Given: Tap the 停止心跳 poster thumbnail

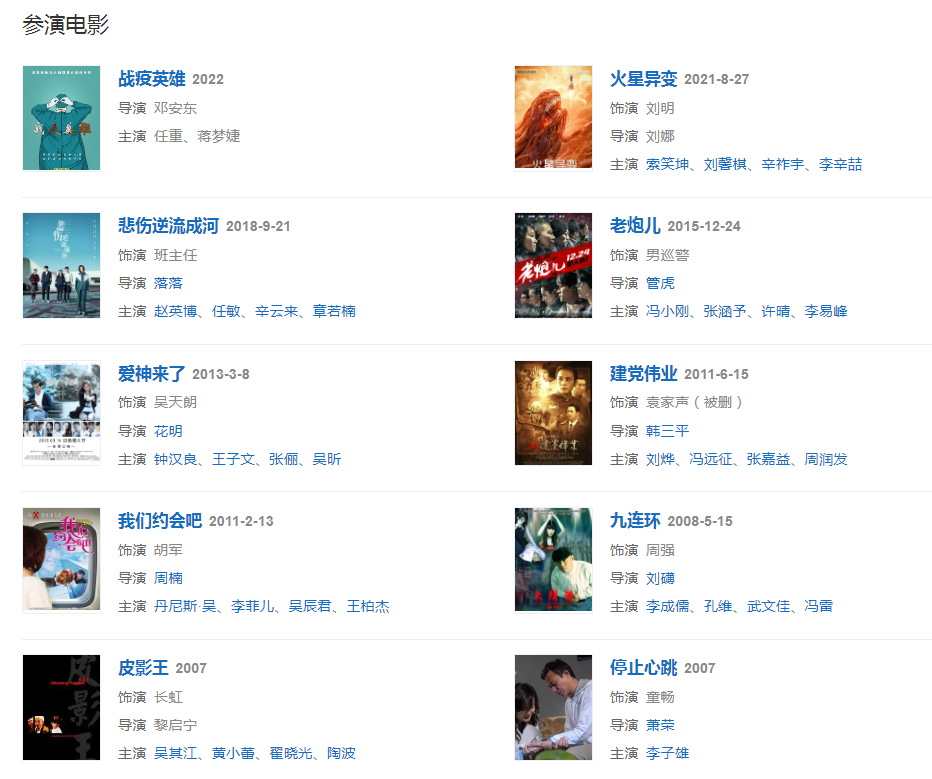Looking at the screenshot, I should coord(553,707).
